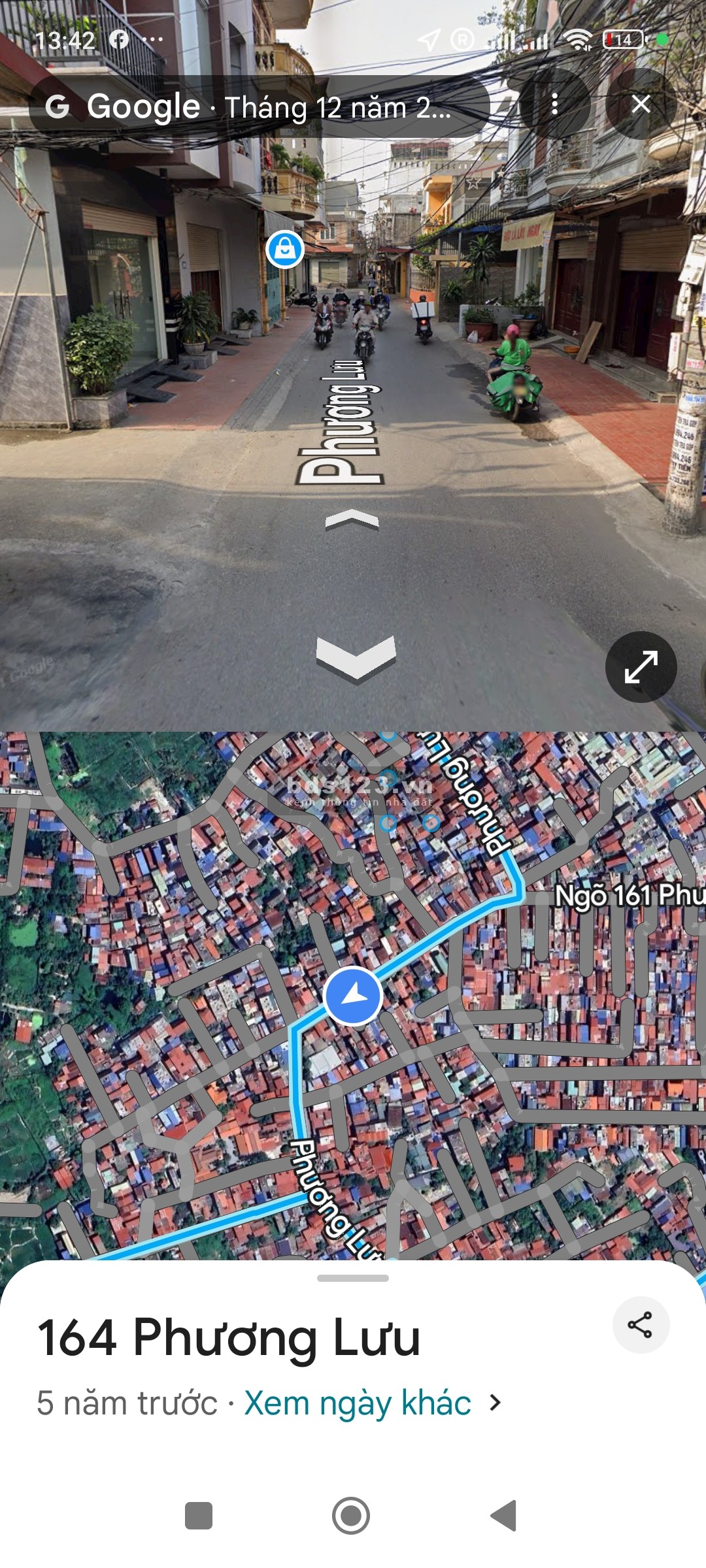Open the three-dot overflow menu
The height and width of the screenshot is (1568, 706).
pos(554,105)
